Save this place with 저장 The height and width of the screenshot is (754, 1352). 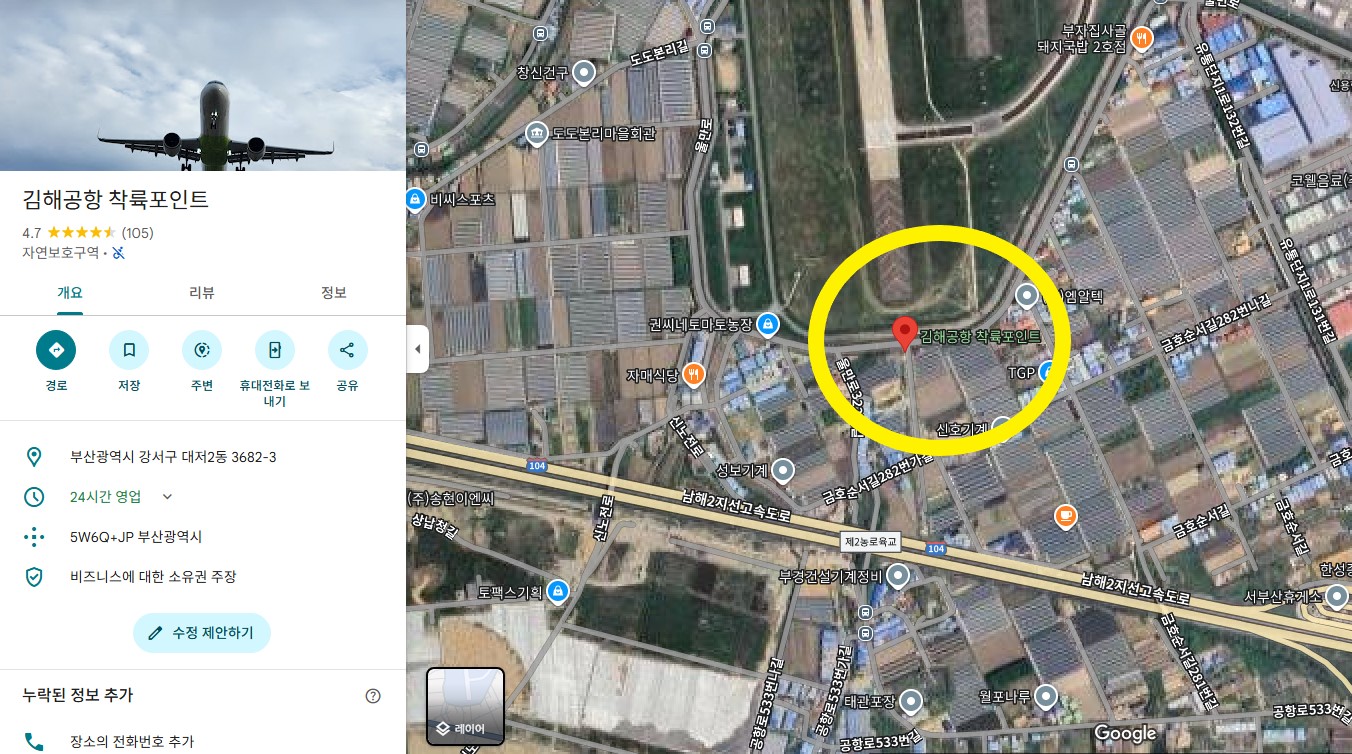tap(129, 350)
